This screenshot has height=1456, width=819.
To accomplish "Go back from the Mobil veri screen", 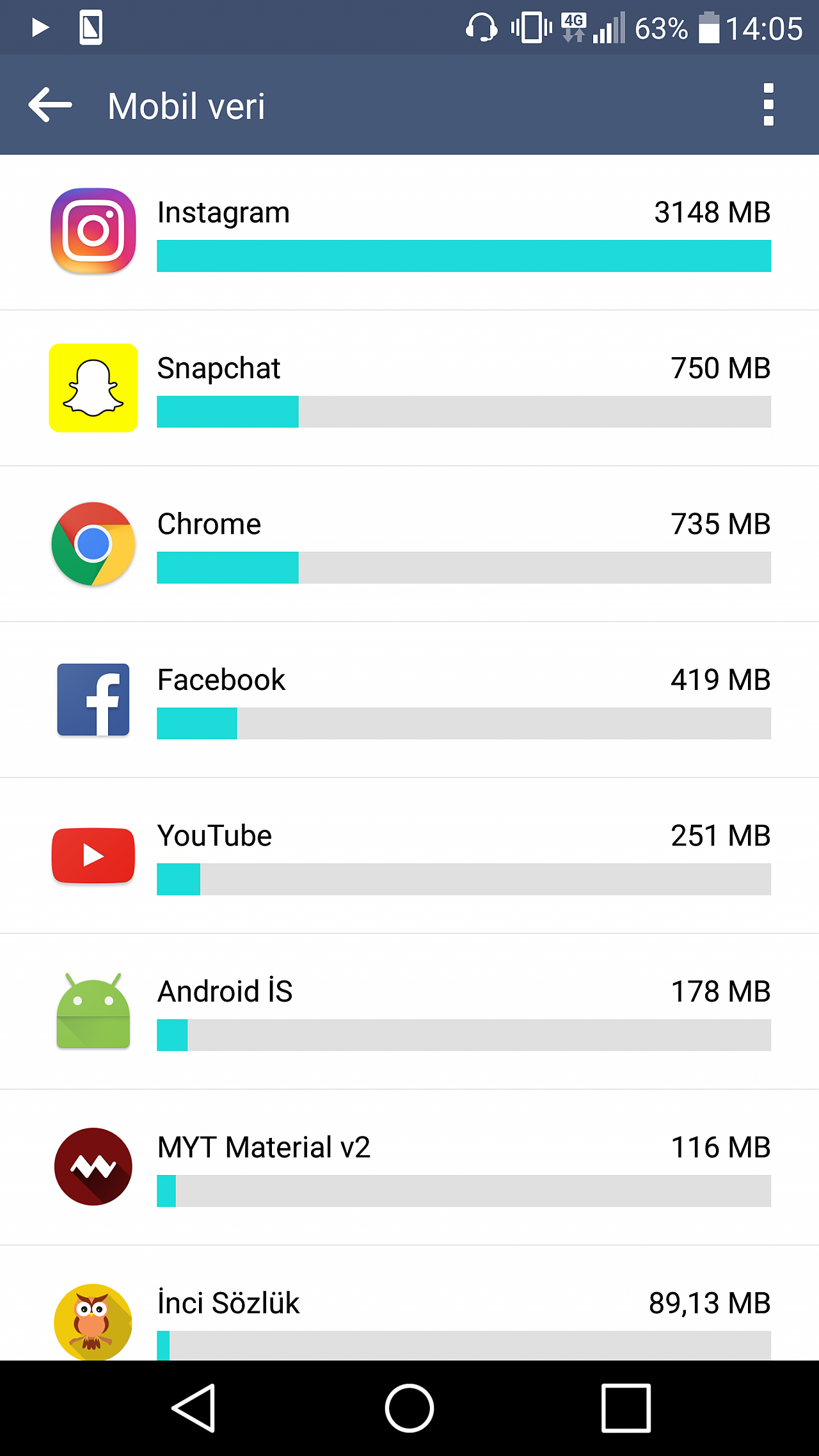I will (x=51, y=105).
